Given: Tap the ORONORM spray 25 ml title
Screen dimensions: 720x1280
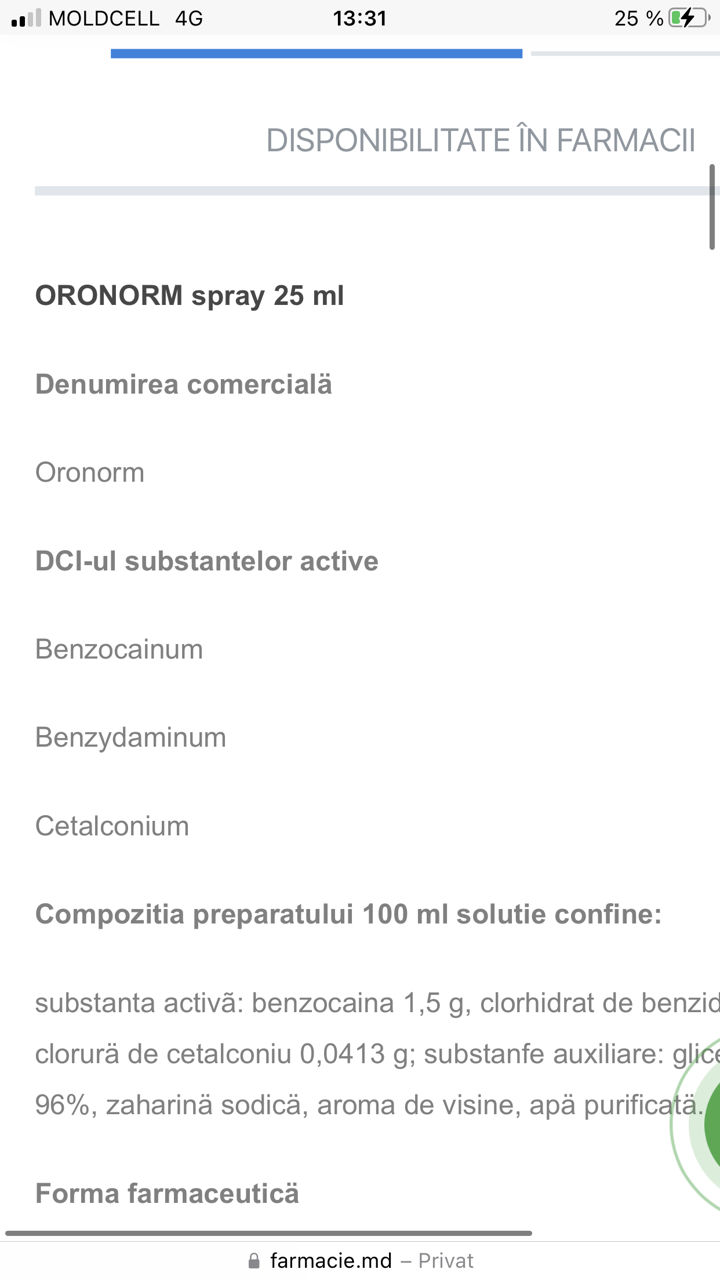Looking at the screenshot, I should click(x=189, y=295).
